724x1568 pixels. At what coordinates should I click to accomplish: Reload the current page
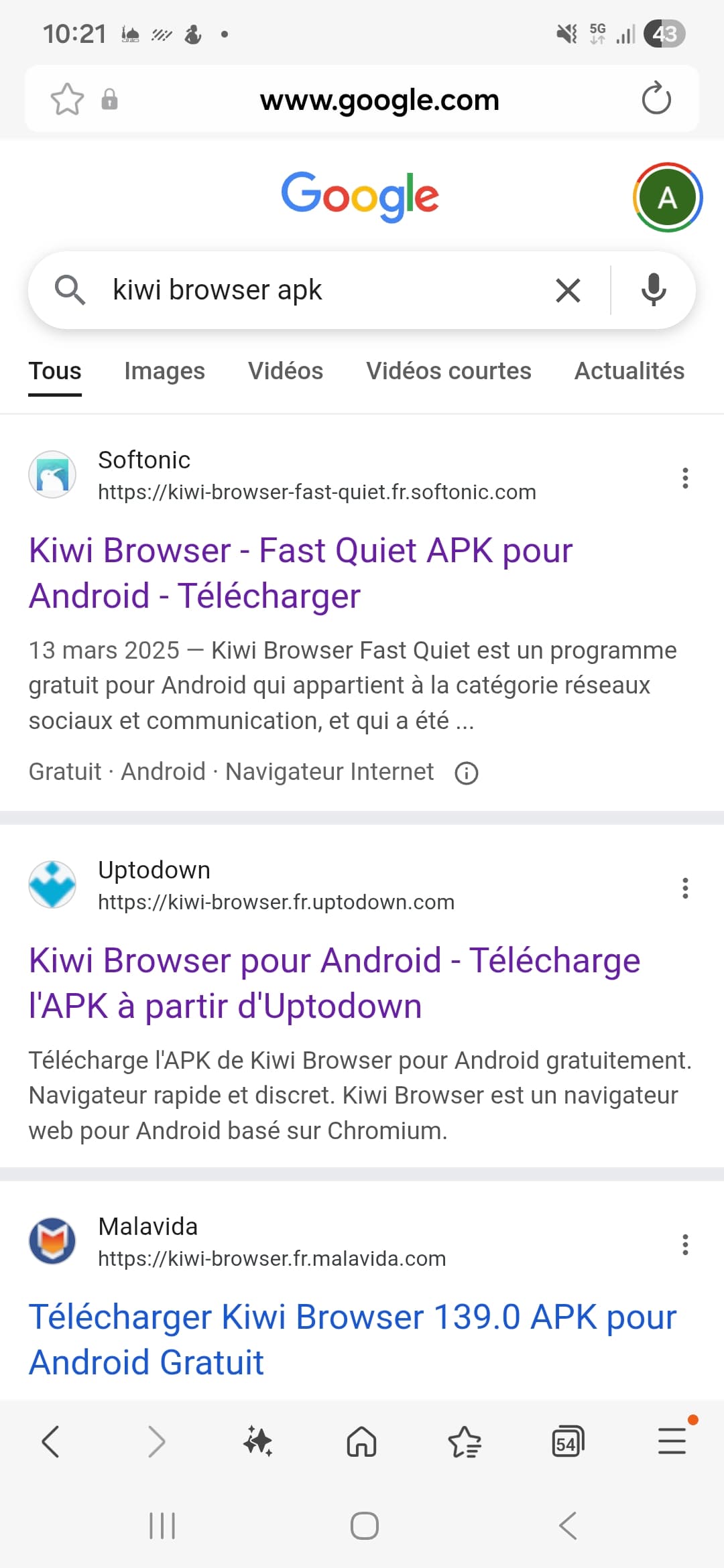pos(656,99)
